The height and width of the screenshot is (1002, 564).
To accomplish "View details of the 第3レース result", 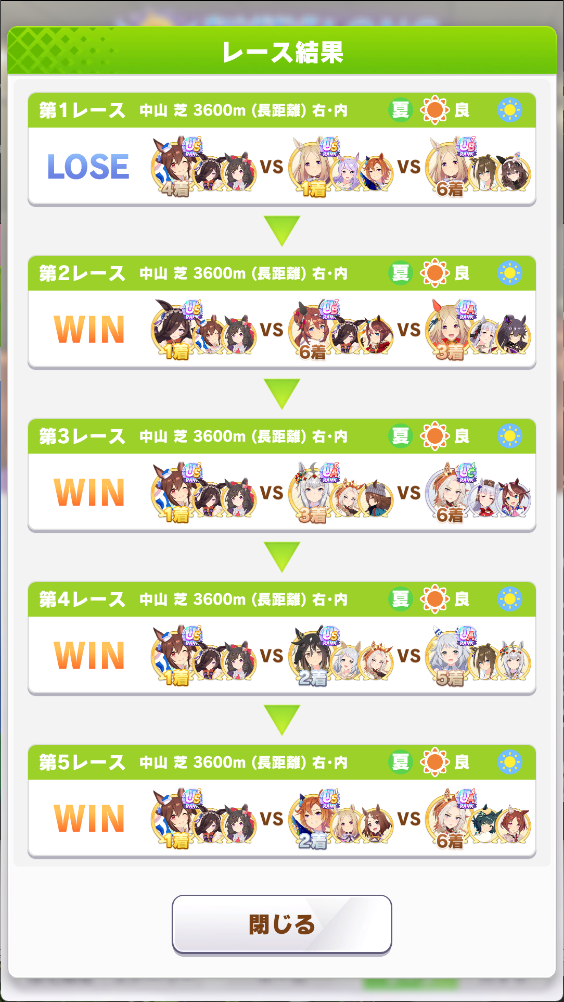I will click(282, 475).
